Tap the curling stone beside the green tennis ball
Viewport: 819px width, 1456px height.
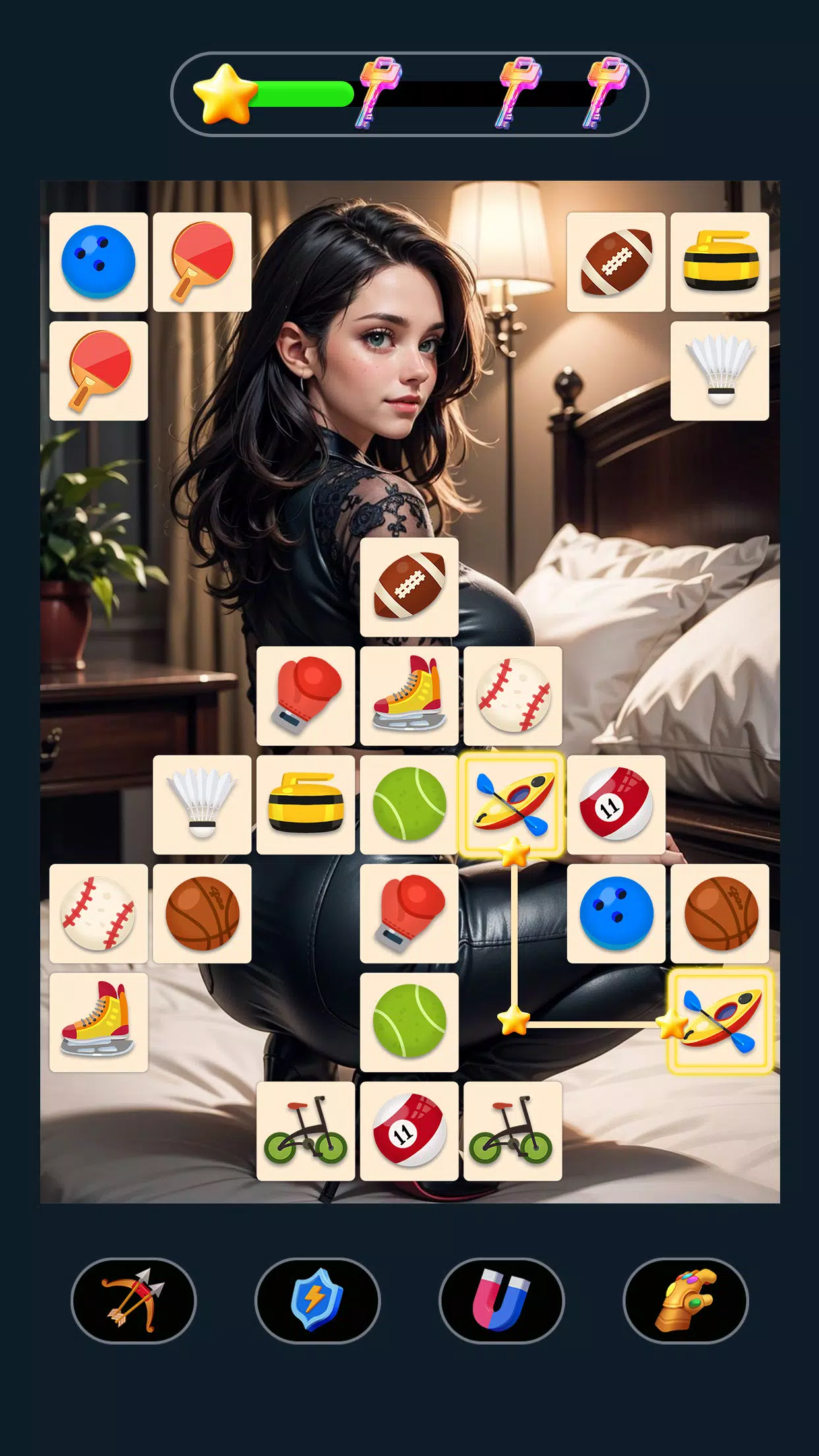pos(305,804)
